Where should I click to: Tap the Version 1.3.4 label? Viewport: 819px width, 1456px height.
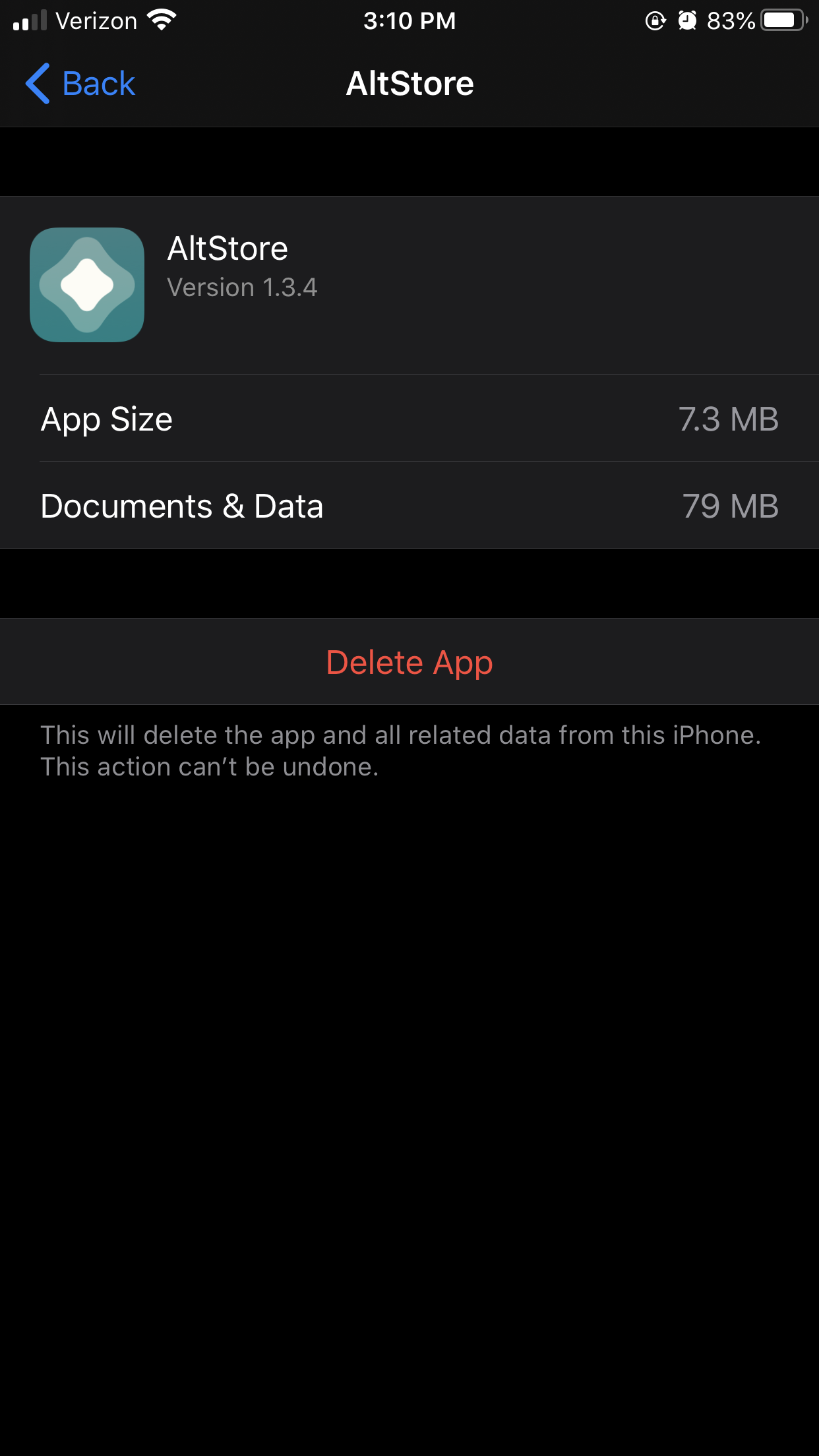(x=241, y=287)
